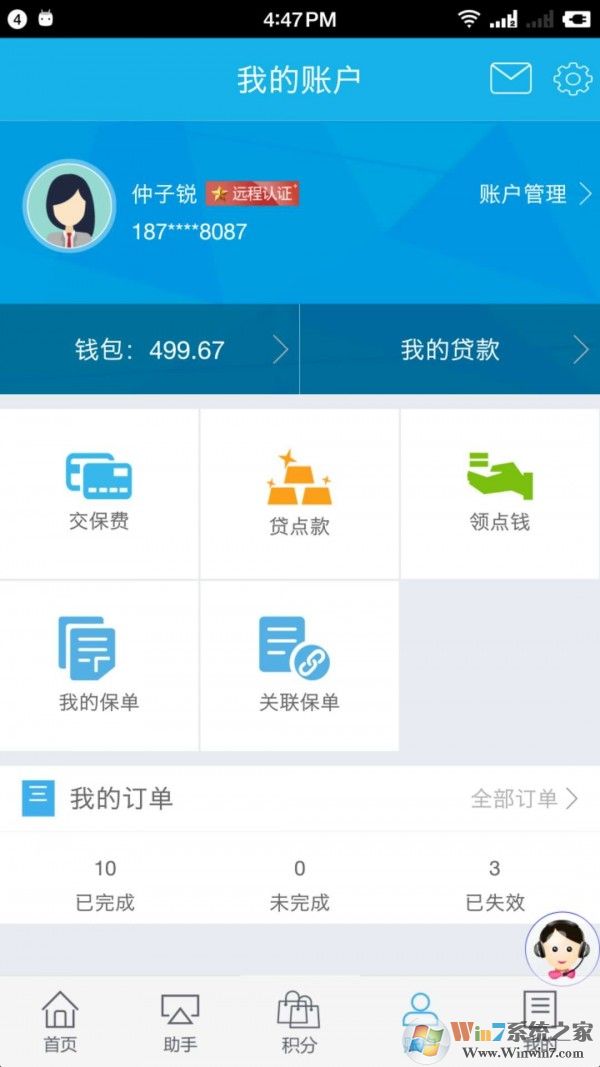Go to the 积分 points tab

point(299,1022)
